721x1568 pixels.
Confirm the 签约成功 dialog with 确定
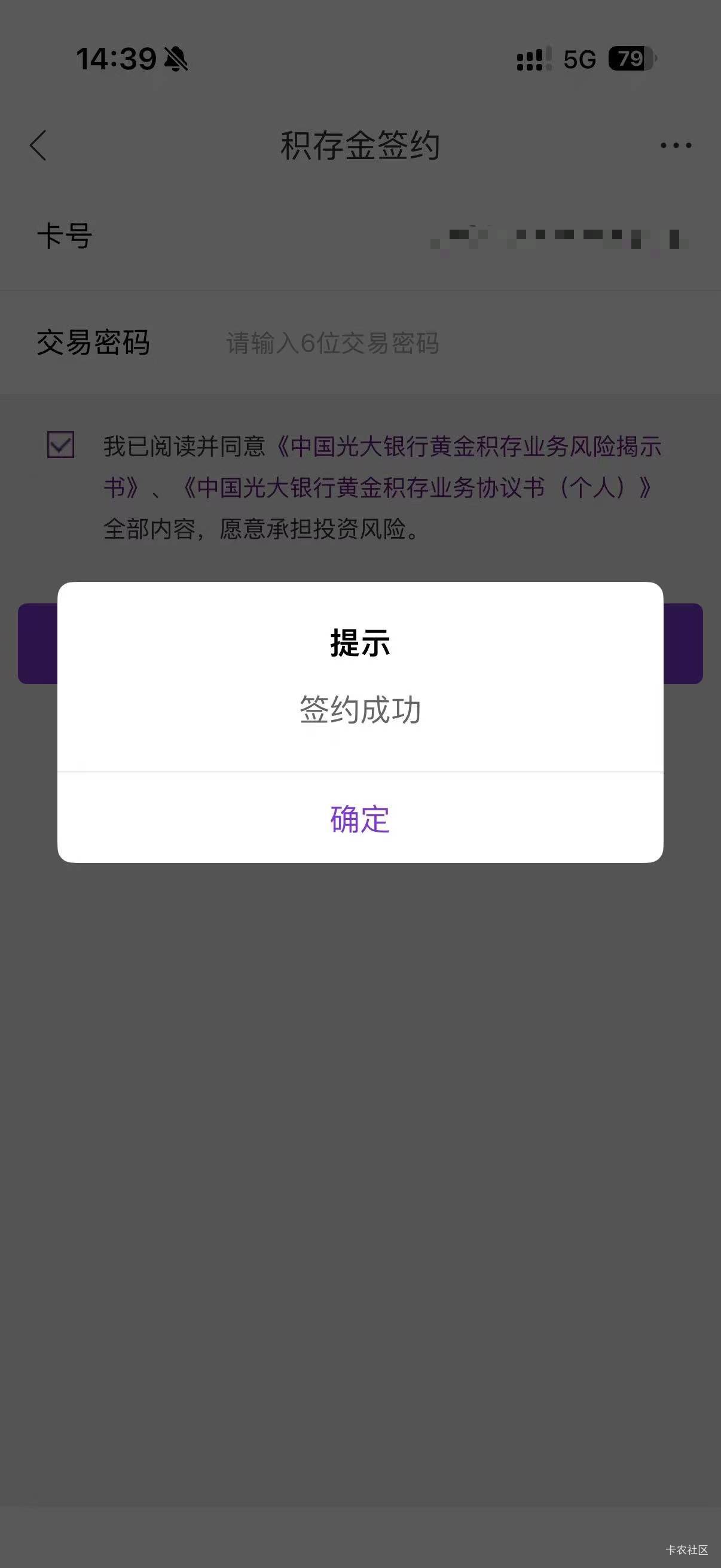point(359,819)
